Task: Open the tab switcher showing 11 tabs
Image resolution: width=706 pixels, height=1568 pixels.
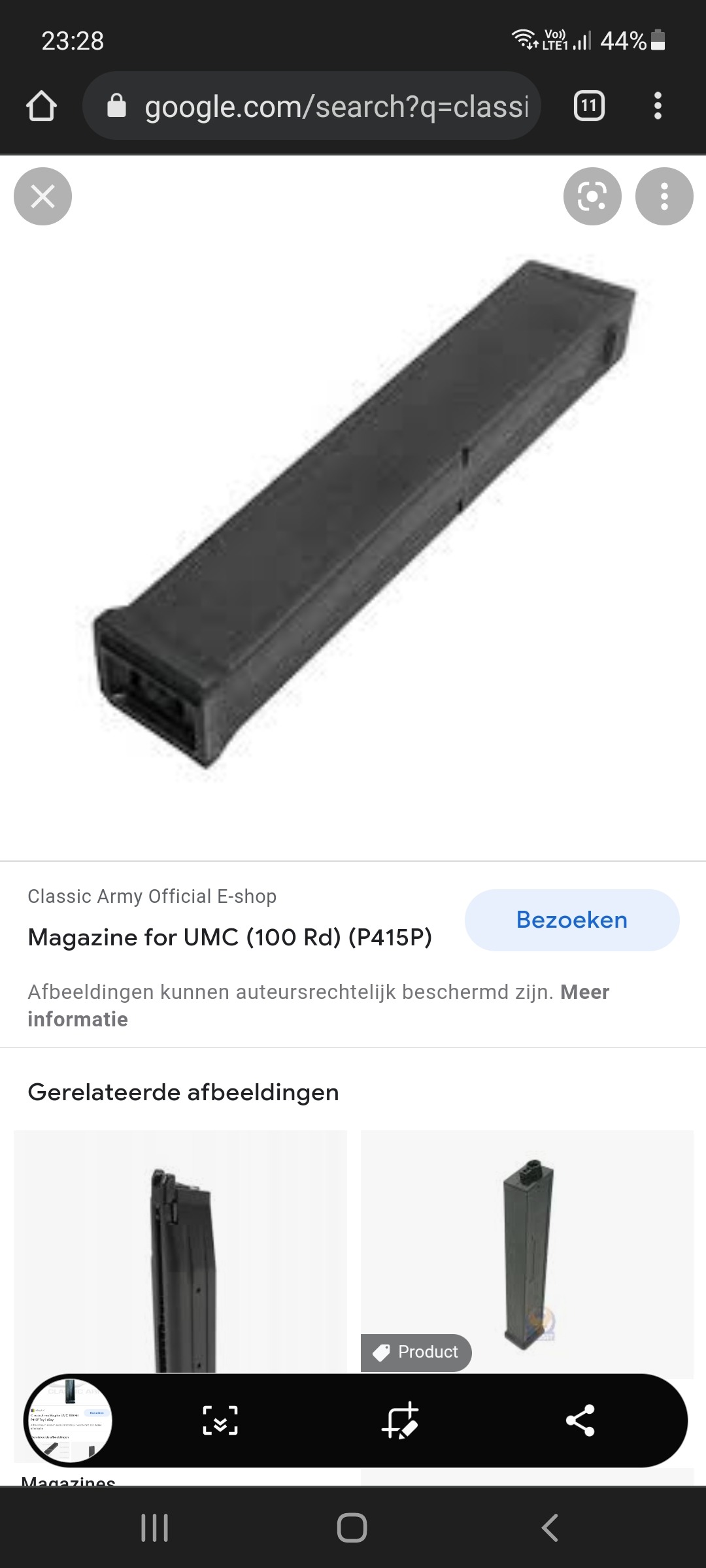Action: click(x=589, y=106)
